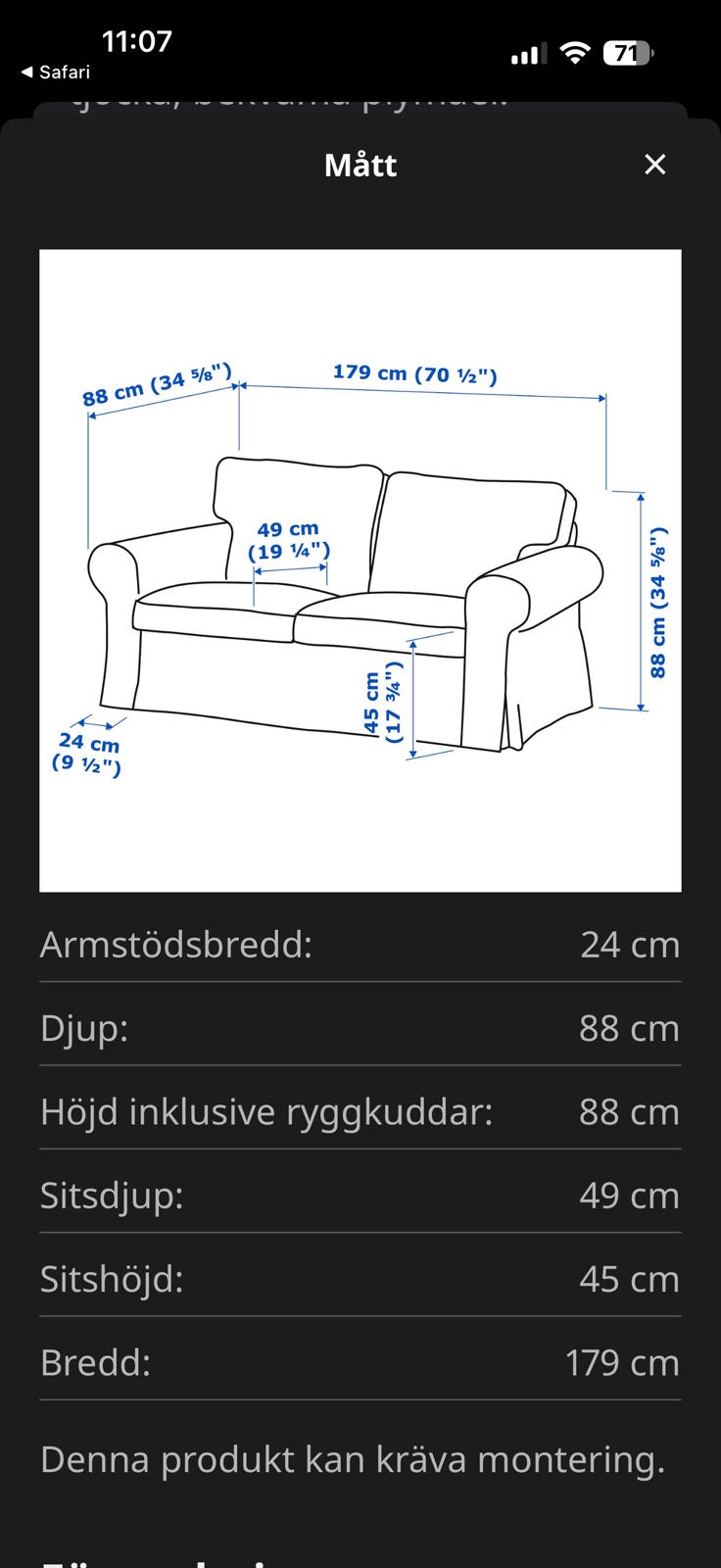Tap the Höjd inklusive ryggkuddar value
The height and width of the screenshot is (1568, 721).
pyautogui.click(x=628, y=1112)
